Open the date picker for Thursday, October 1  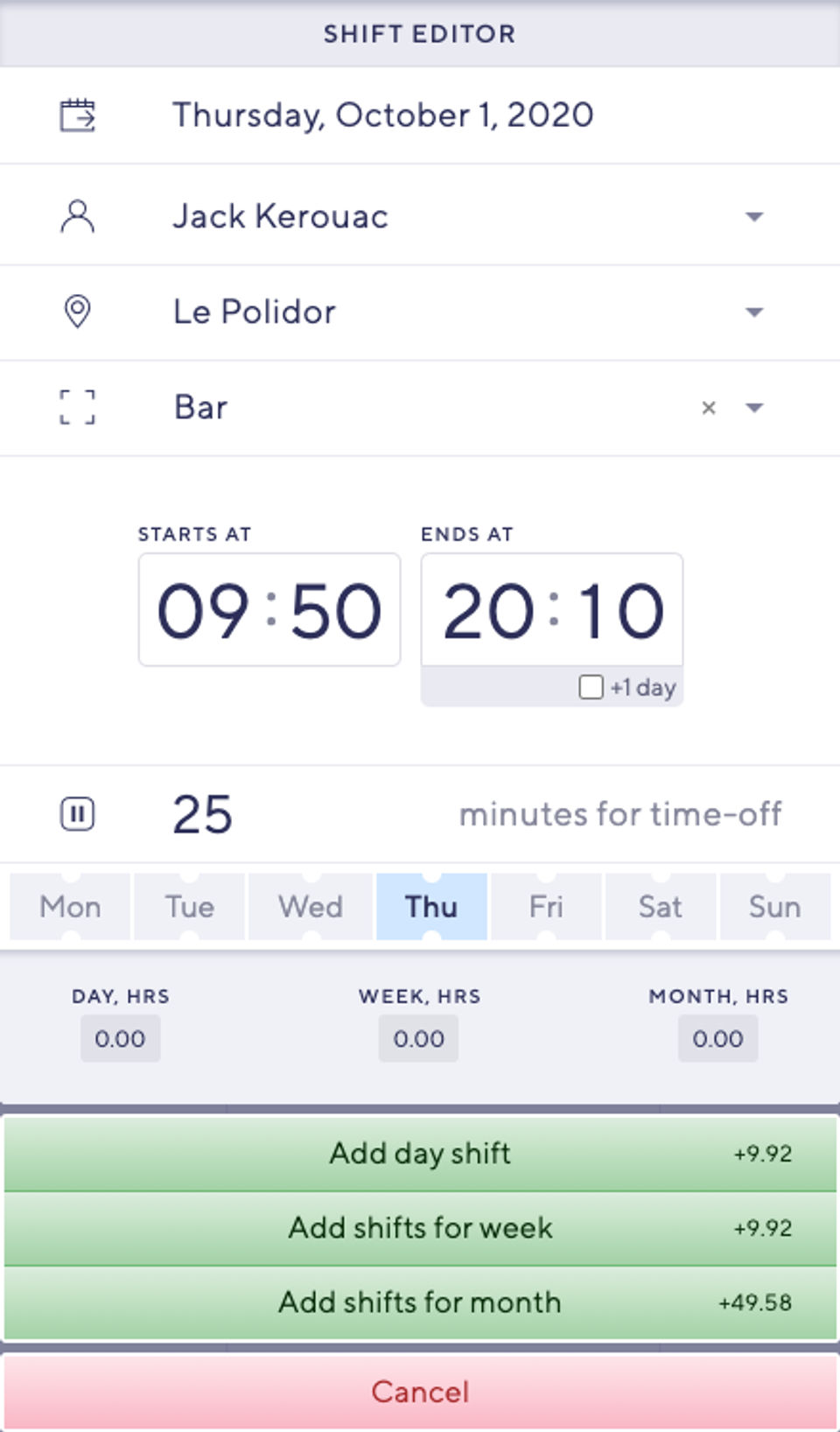(x=382, y=115)
